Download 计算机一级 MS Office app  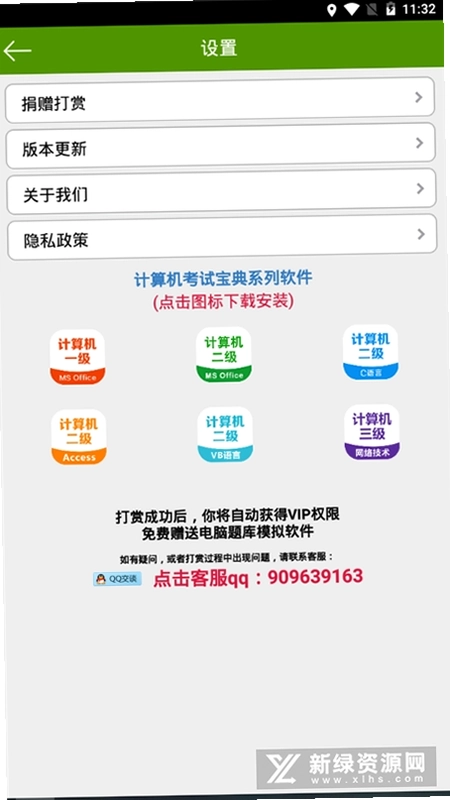pos(78,357)
